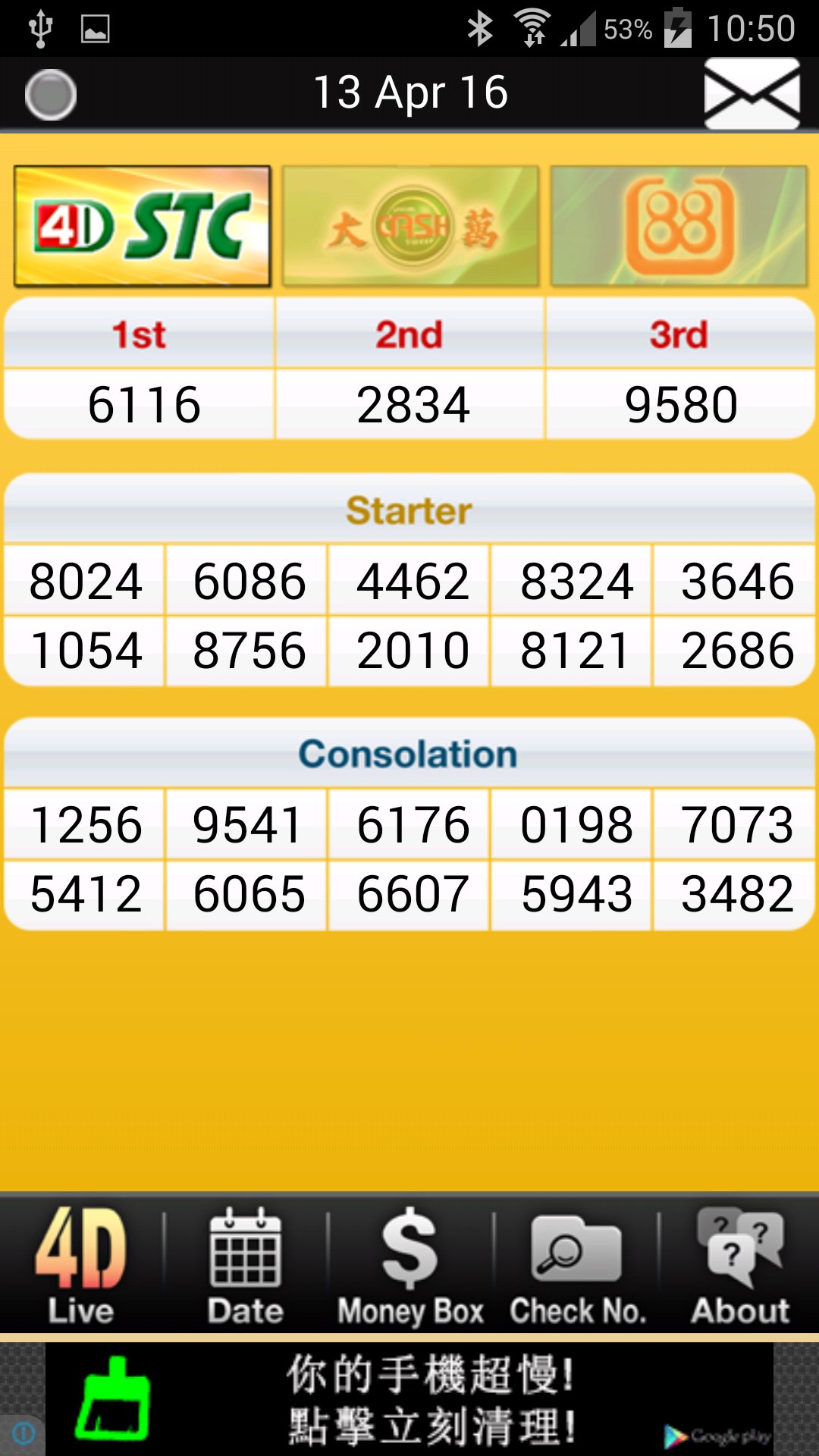
Task: Select the 4D STC results tab
Action: point(143,226)
